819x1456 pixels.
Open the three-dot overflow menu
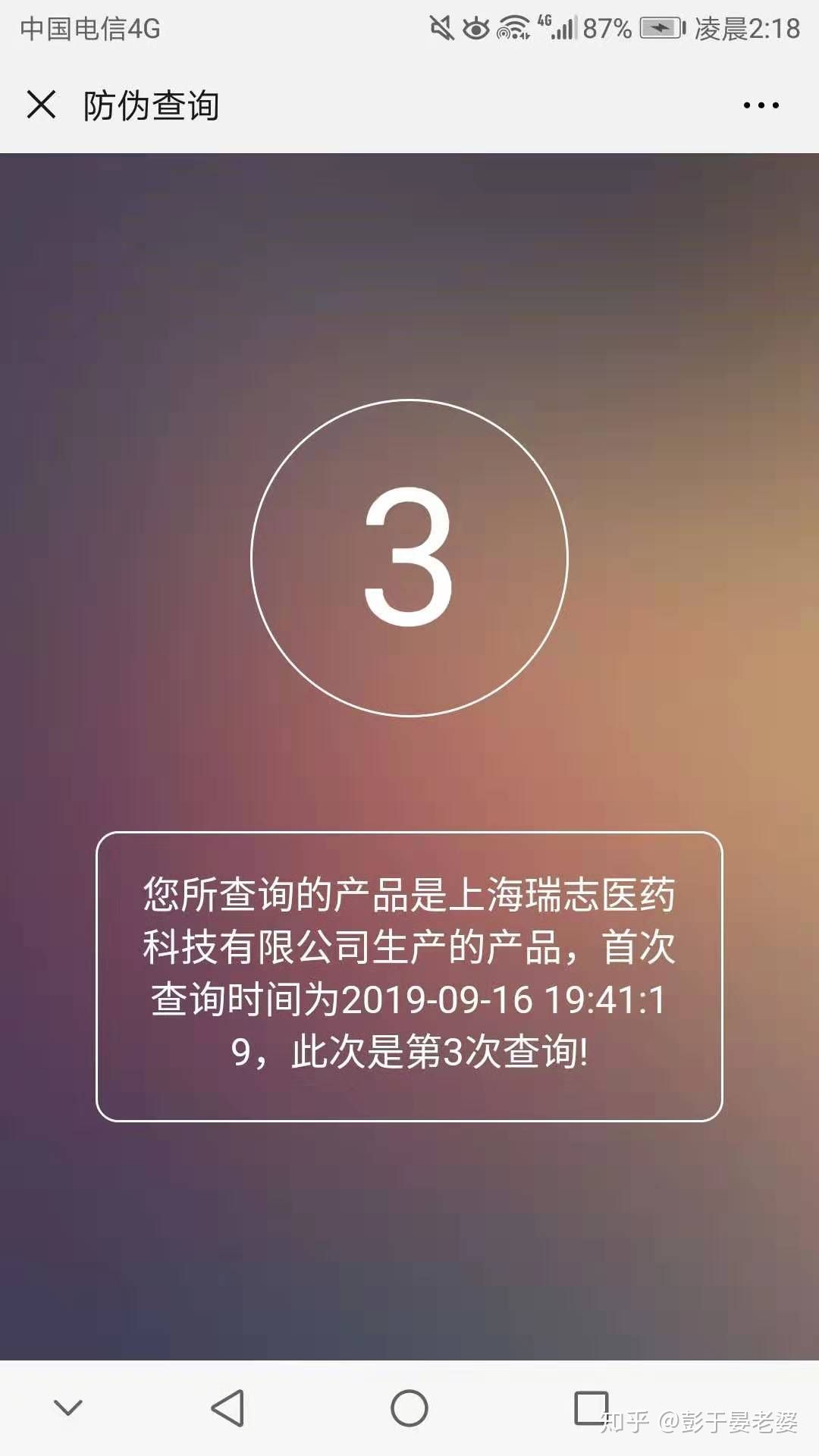pyautogui.click(x=761, y=105)
